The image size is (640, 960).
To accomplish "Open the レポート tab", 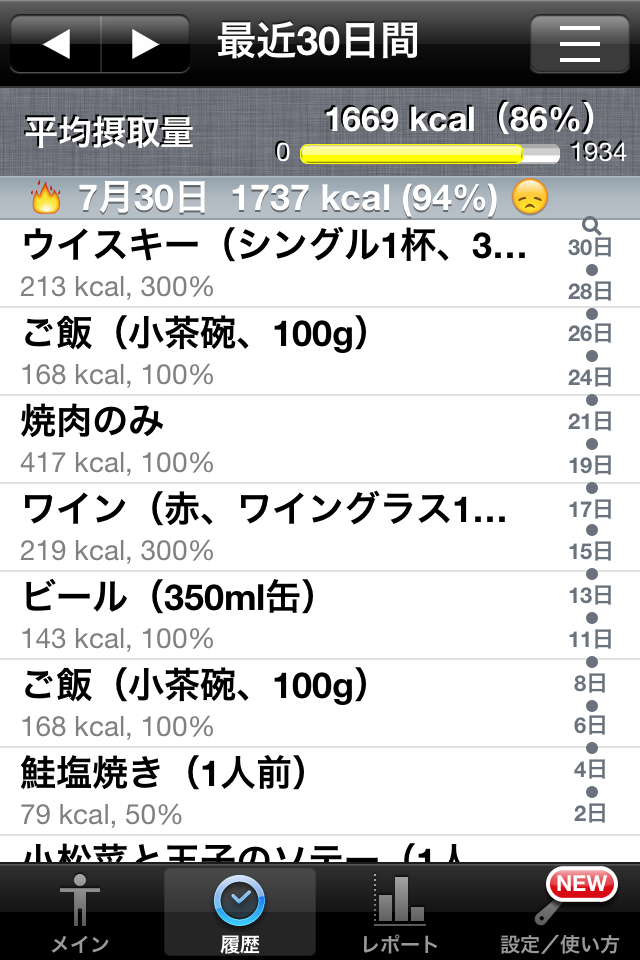I will 400,912.
